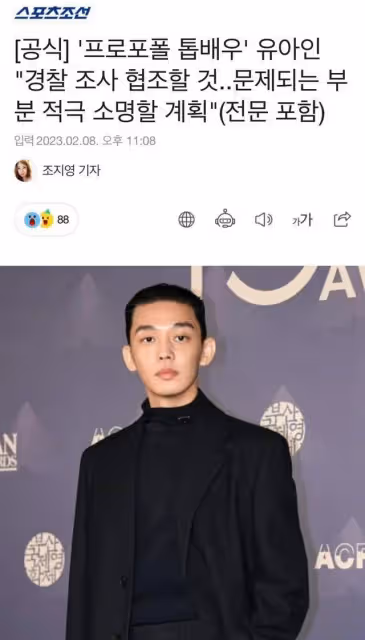Viewport: 365px width, 640px height.
Task: Tap the globe translate icon
Action: tap(187, 220)
